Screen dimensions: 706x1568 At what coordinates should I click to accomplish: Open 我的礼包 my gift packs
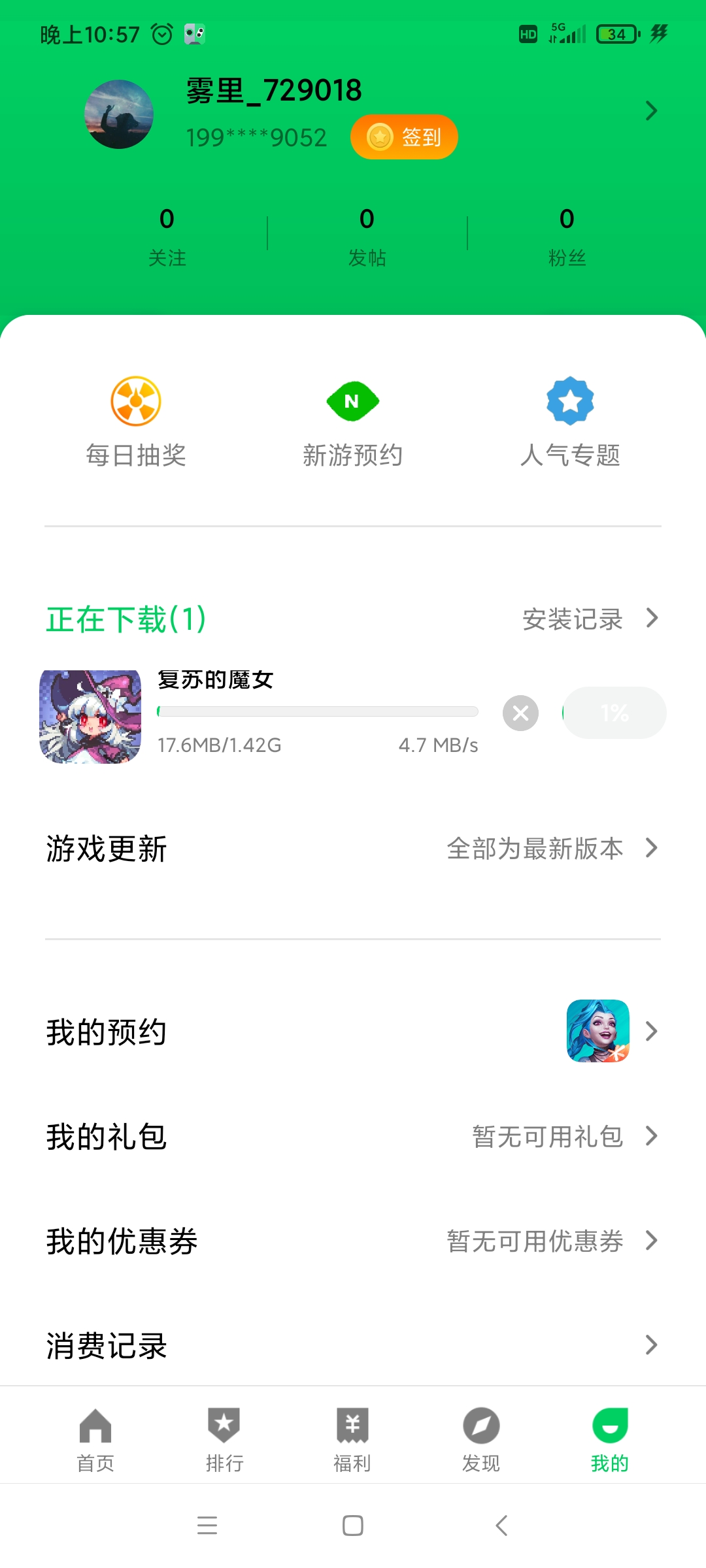click(x=353, y=1136)
